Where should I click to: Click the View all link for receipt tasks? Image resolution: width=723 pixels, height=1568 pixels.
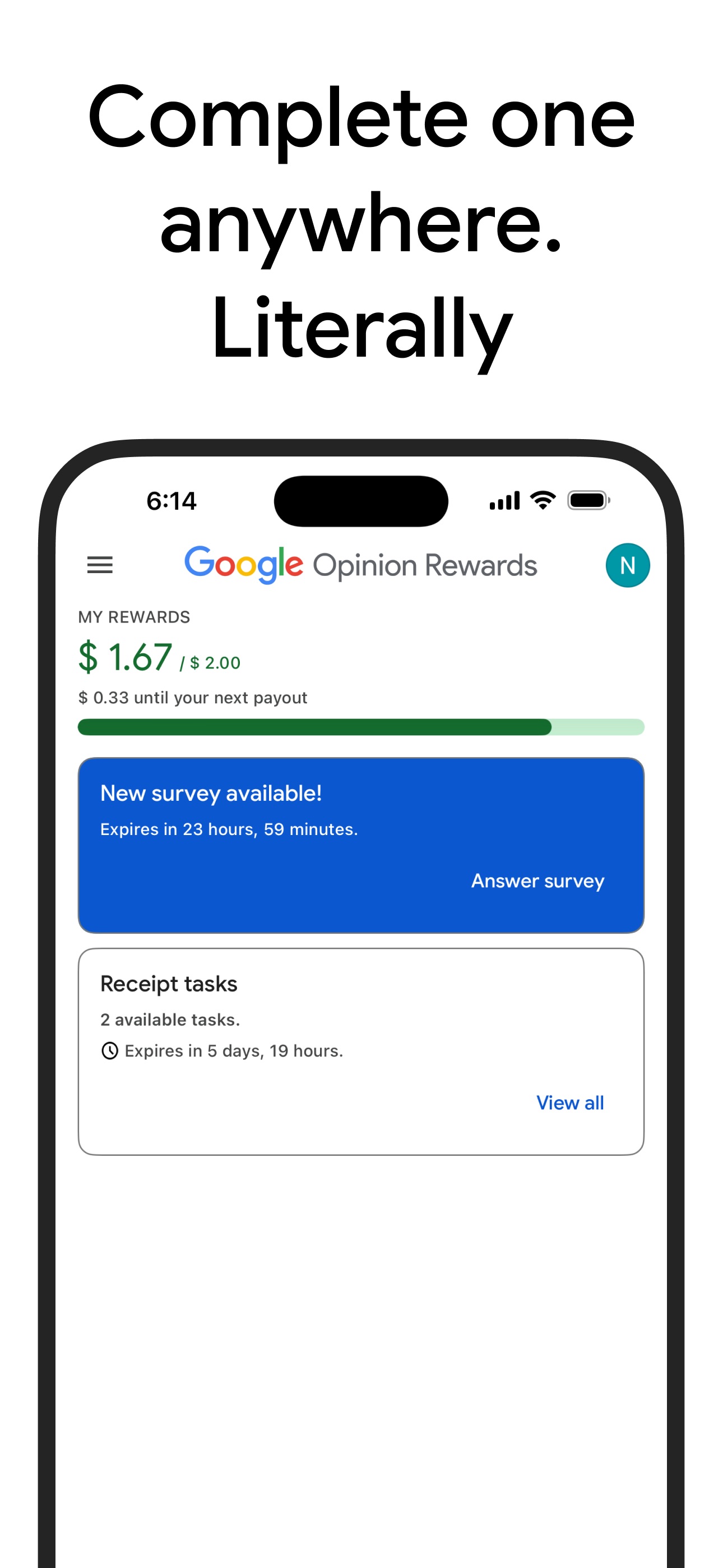coord(569,1102)
